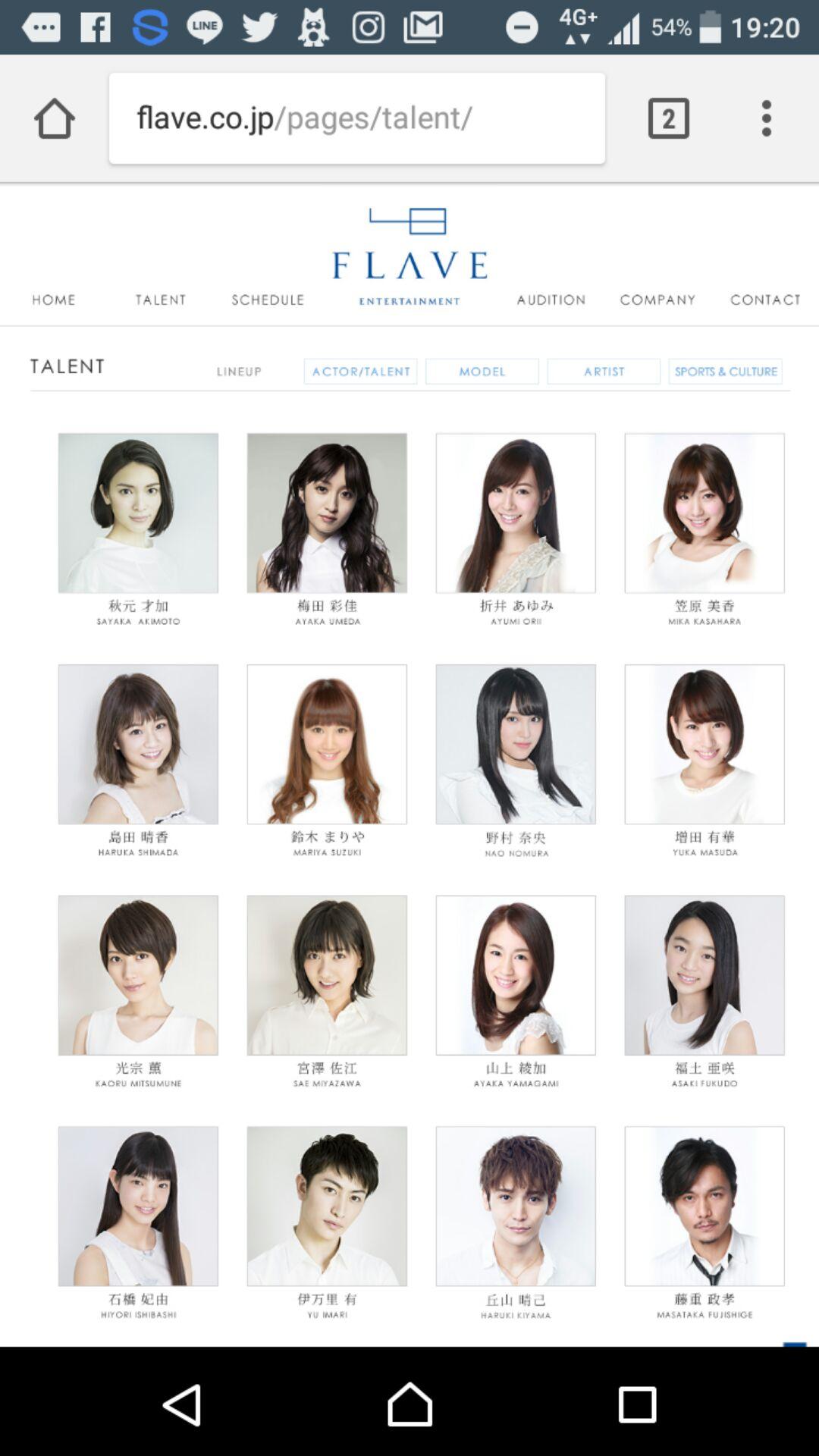View Masataka Fujishige's profile

pos(704,1206)
